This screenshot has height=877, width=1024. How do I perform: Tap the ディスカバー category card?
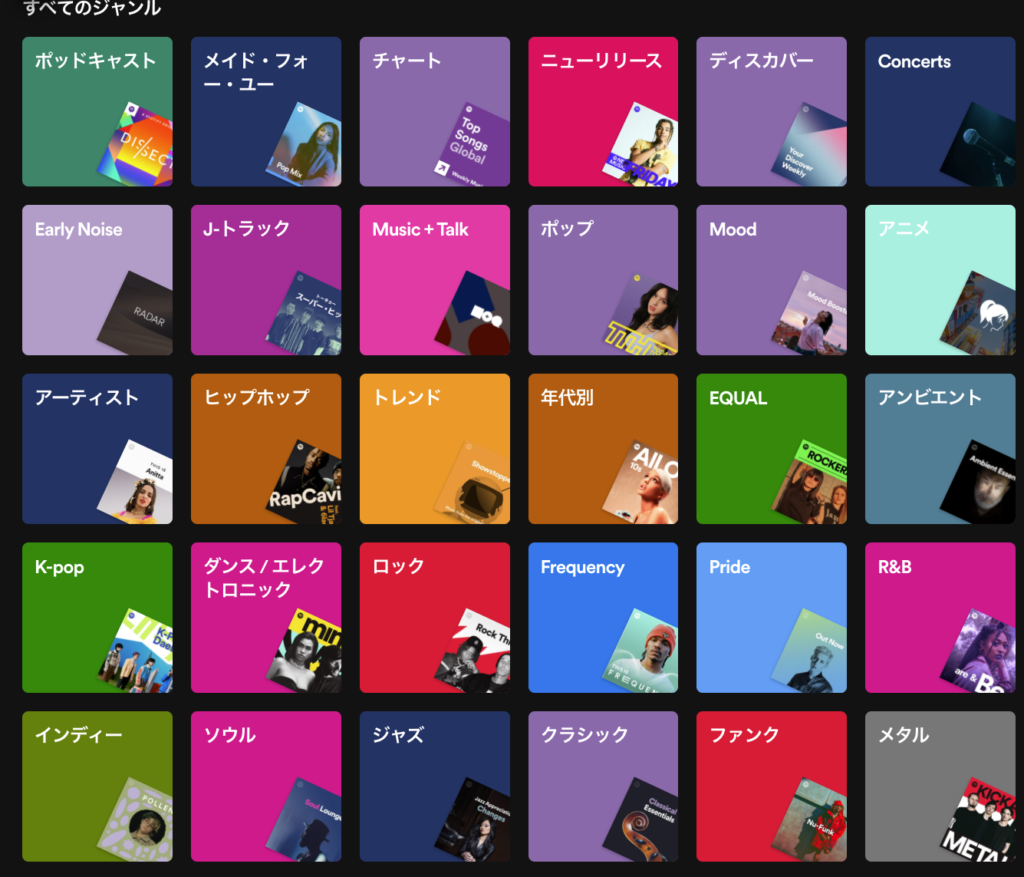click(x=771, y=112)
